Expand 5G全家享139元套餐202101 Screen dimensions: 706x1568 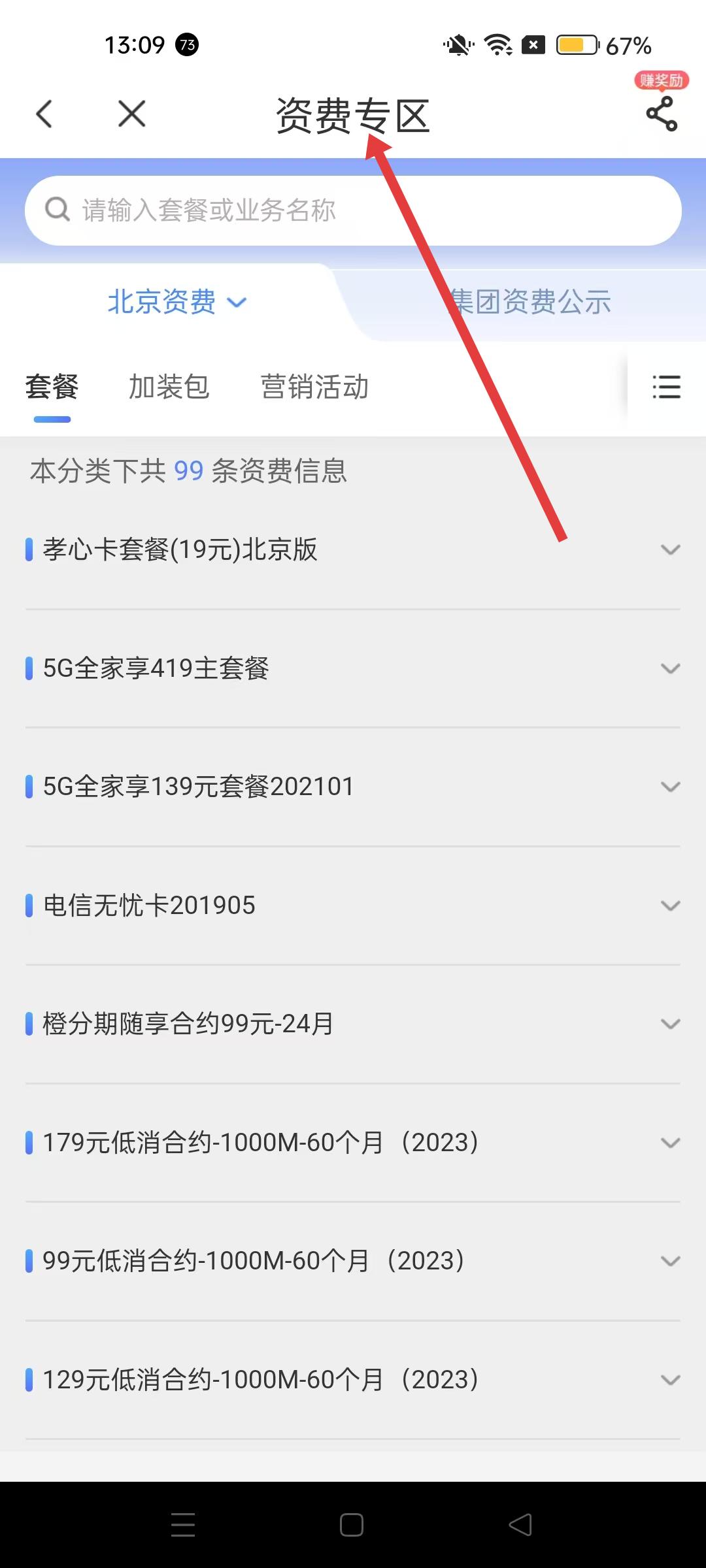click(x=670, y=787)
